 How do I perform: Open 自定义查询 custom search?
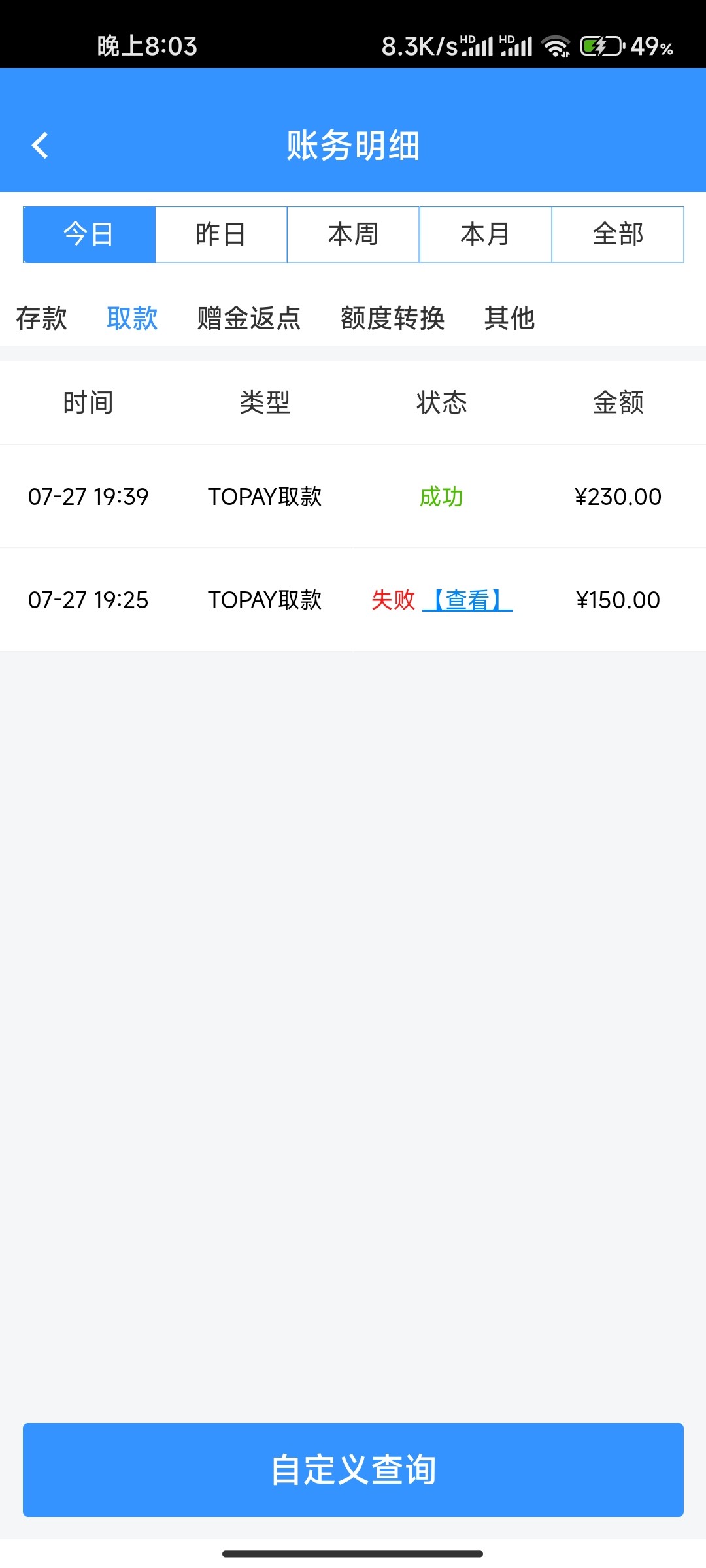[x=353, y=1469]
